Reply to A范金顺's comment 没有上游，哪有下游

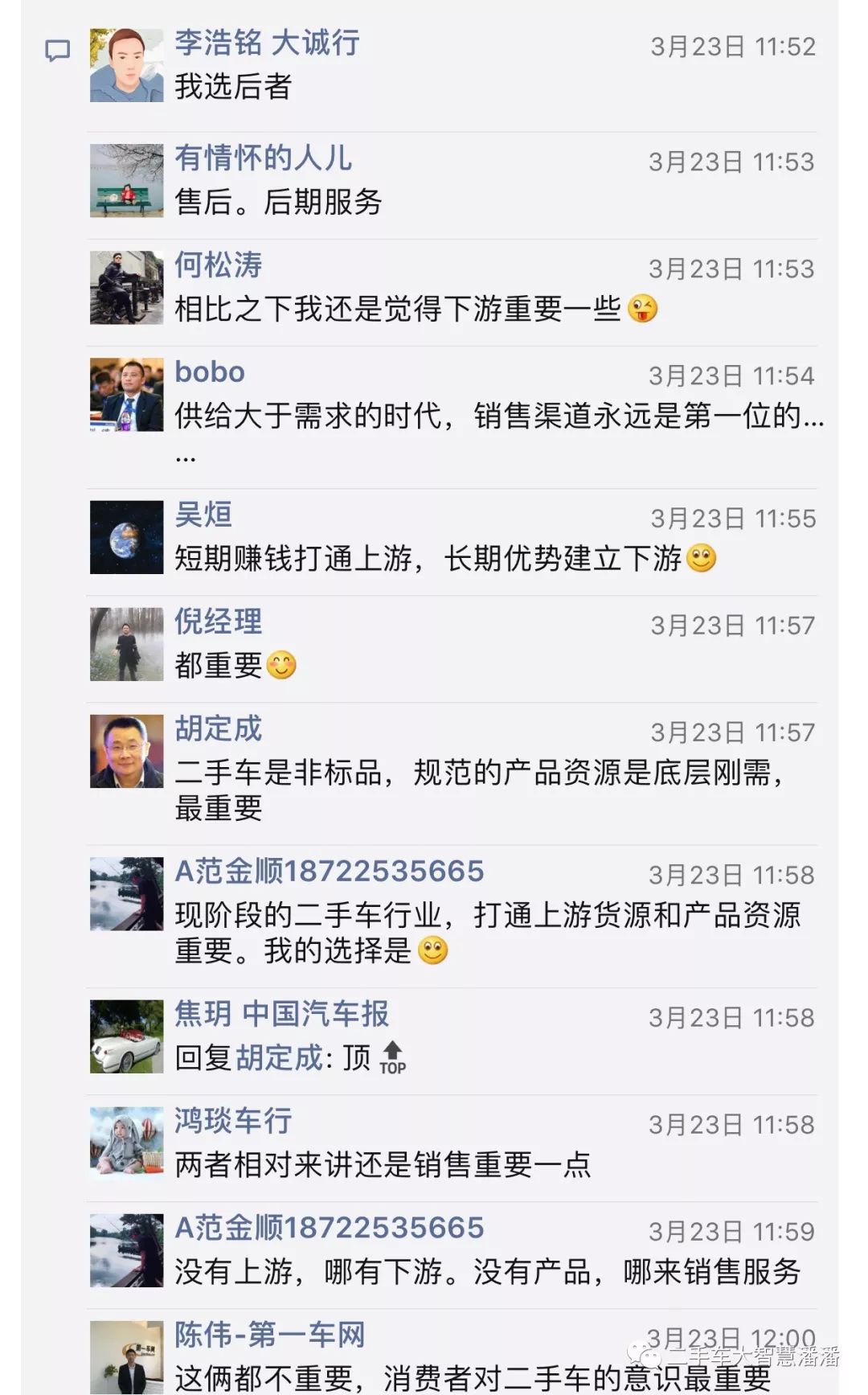point(487,1272)
